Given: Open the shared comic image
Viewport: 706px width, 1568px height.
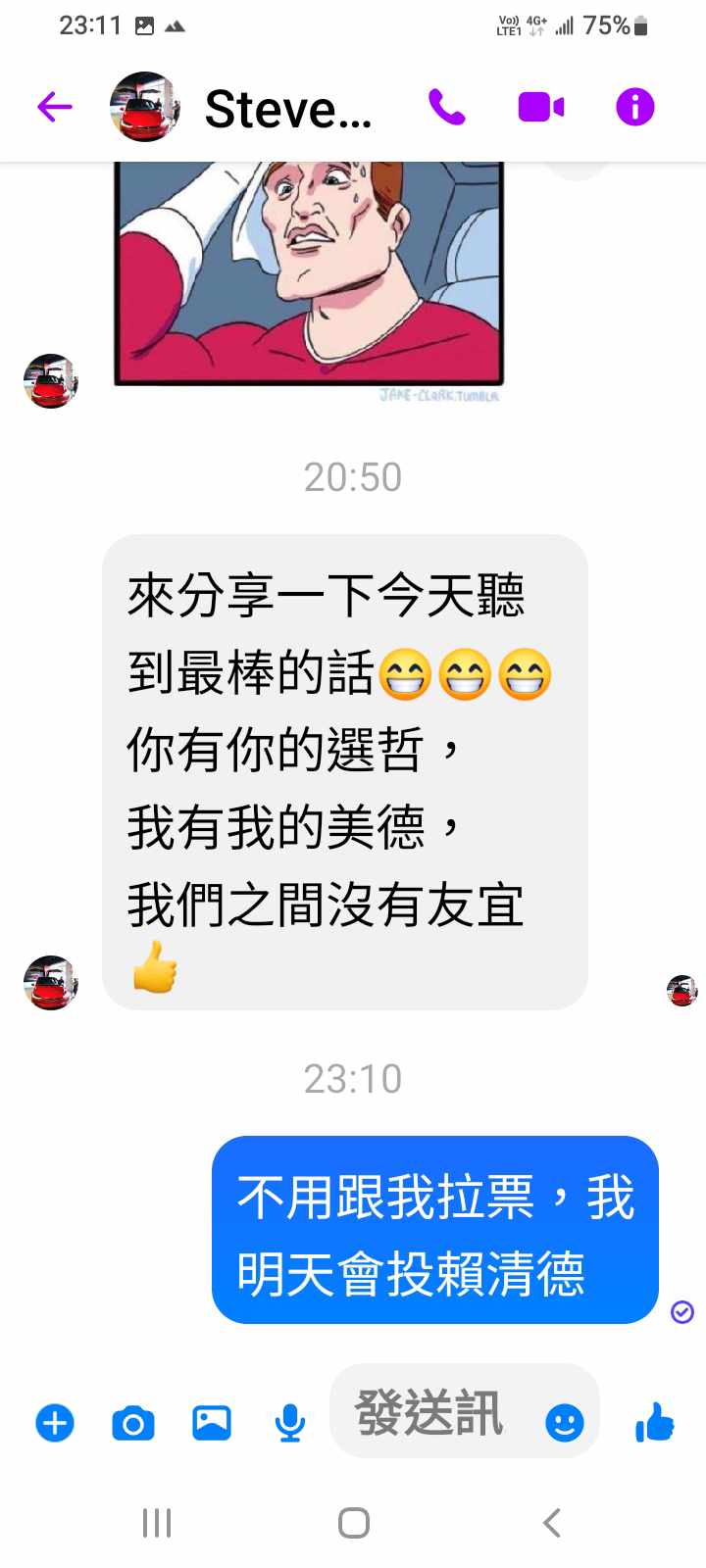Looking at the screenshot, I should (x=309, y=274).
